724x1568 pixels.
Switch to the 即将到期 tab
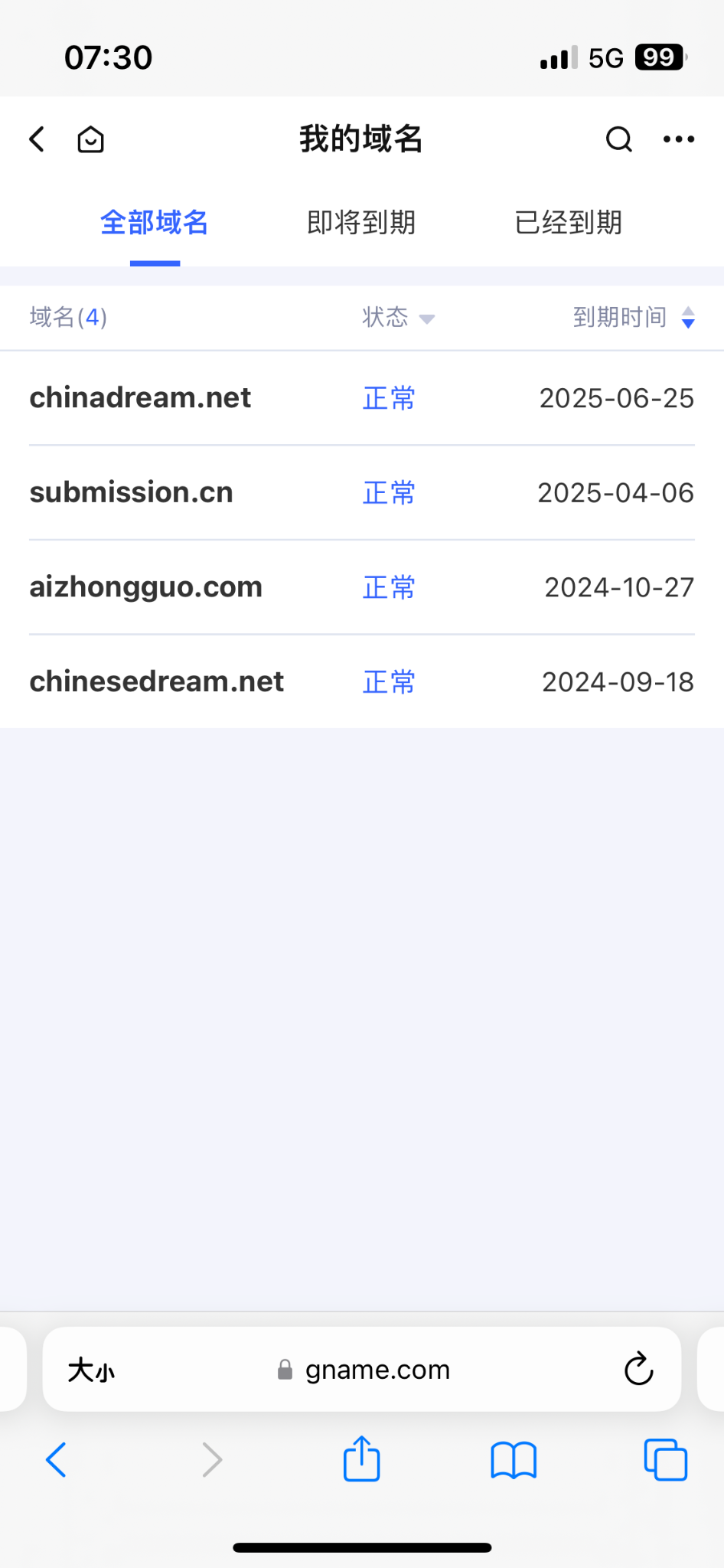361,223
